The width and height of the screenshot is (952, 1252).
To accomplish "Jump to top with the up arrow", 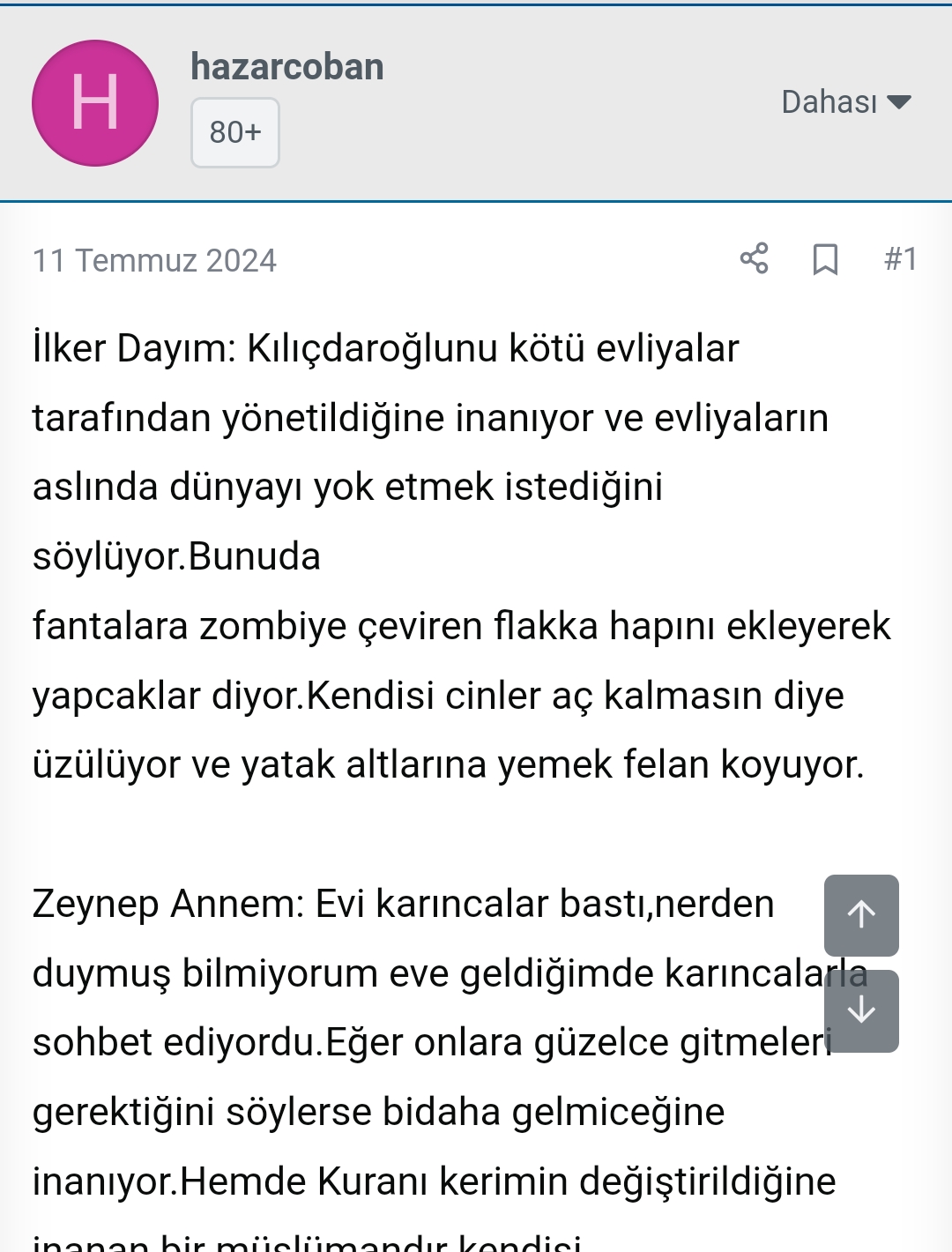I will pos(861,914).
